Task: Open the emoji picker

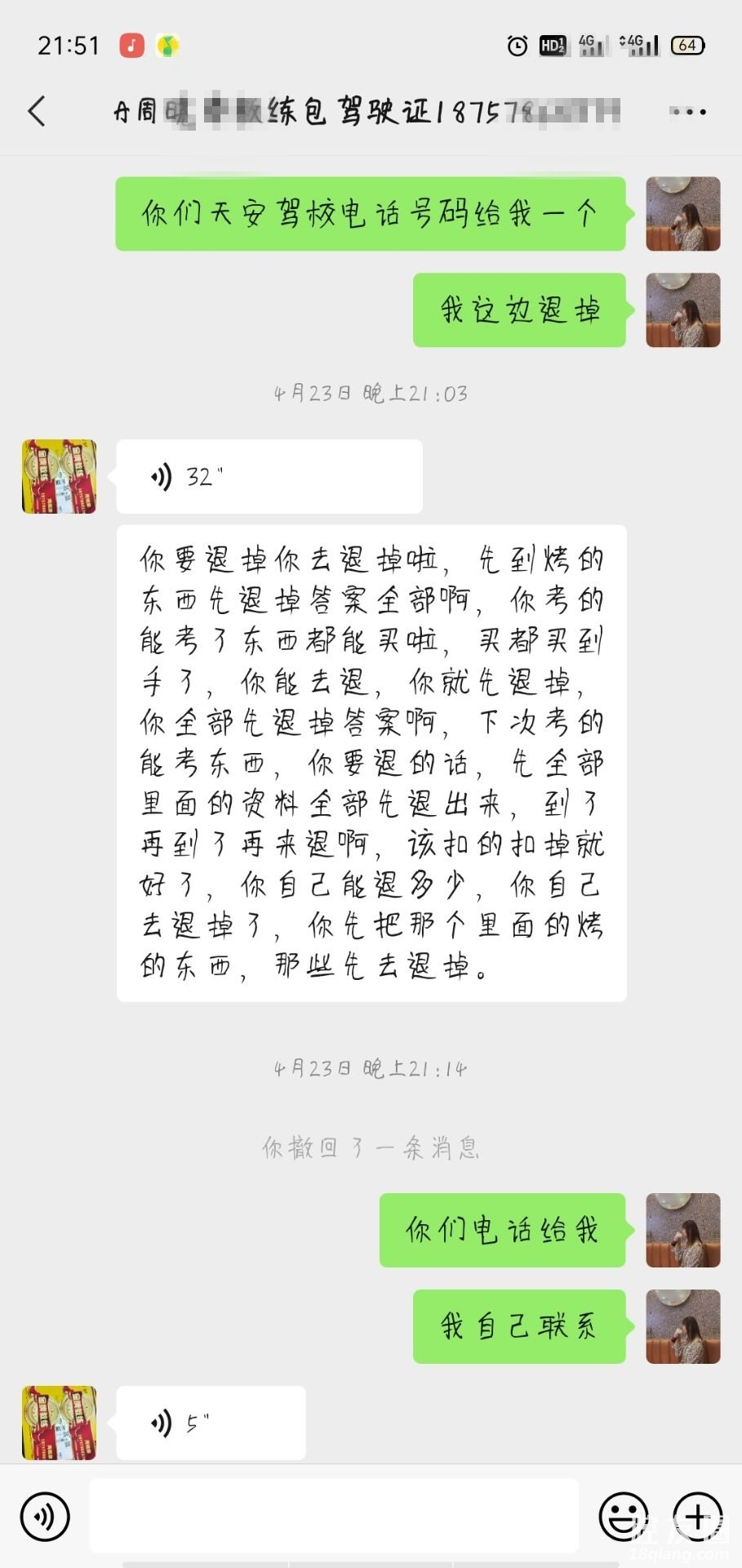Action: point(623,1517)
